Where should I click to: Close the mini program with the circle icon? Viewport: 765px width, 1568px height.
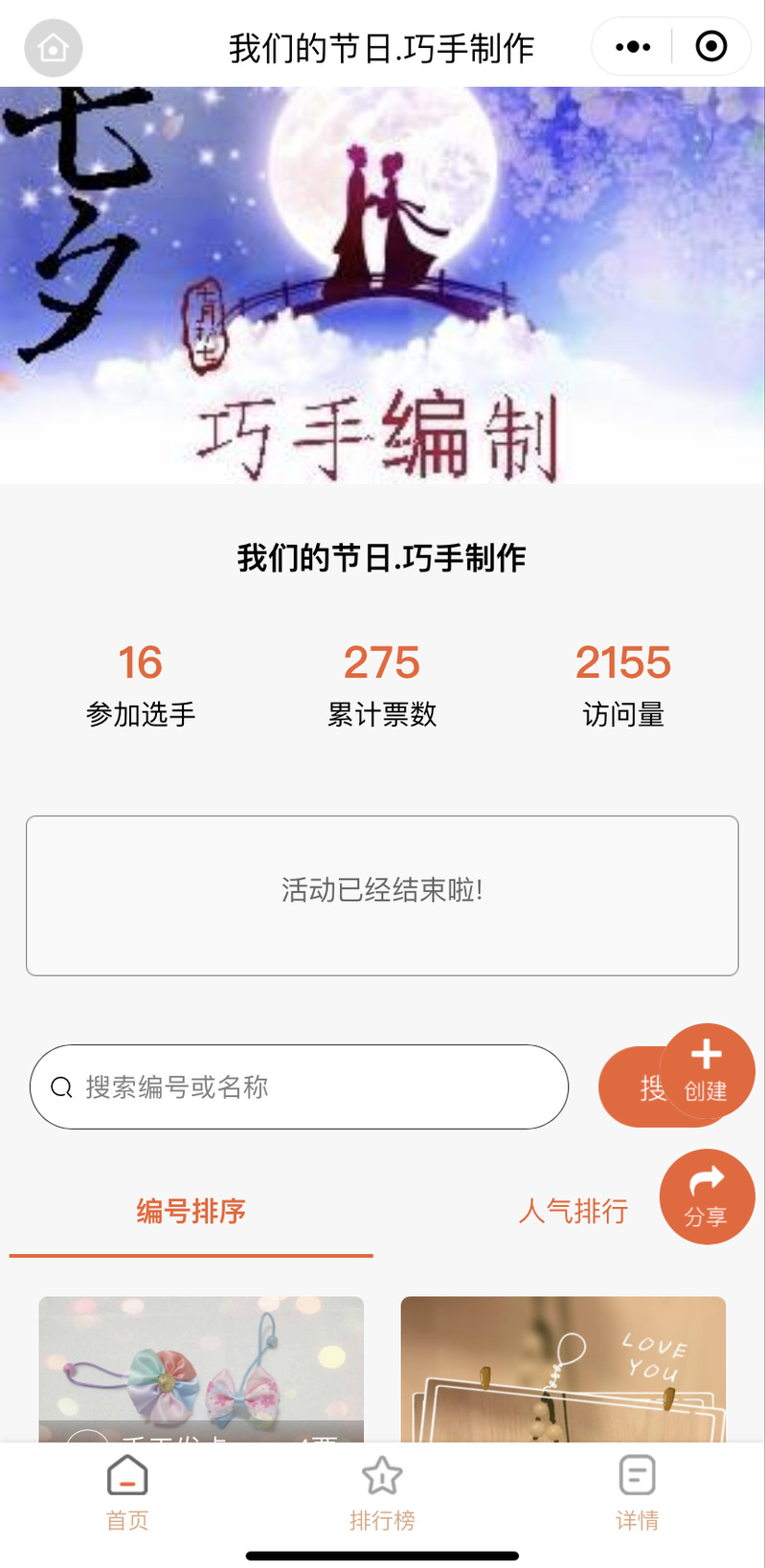pos(710,47)
